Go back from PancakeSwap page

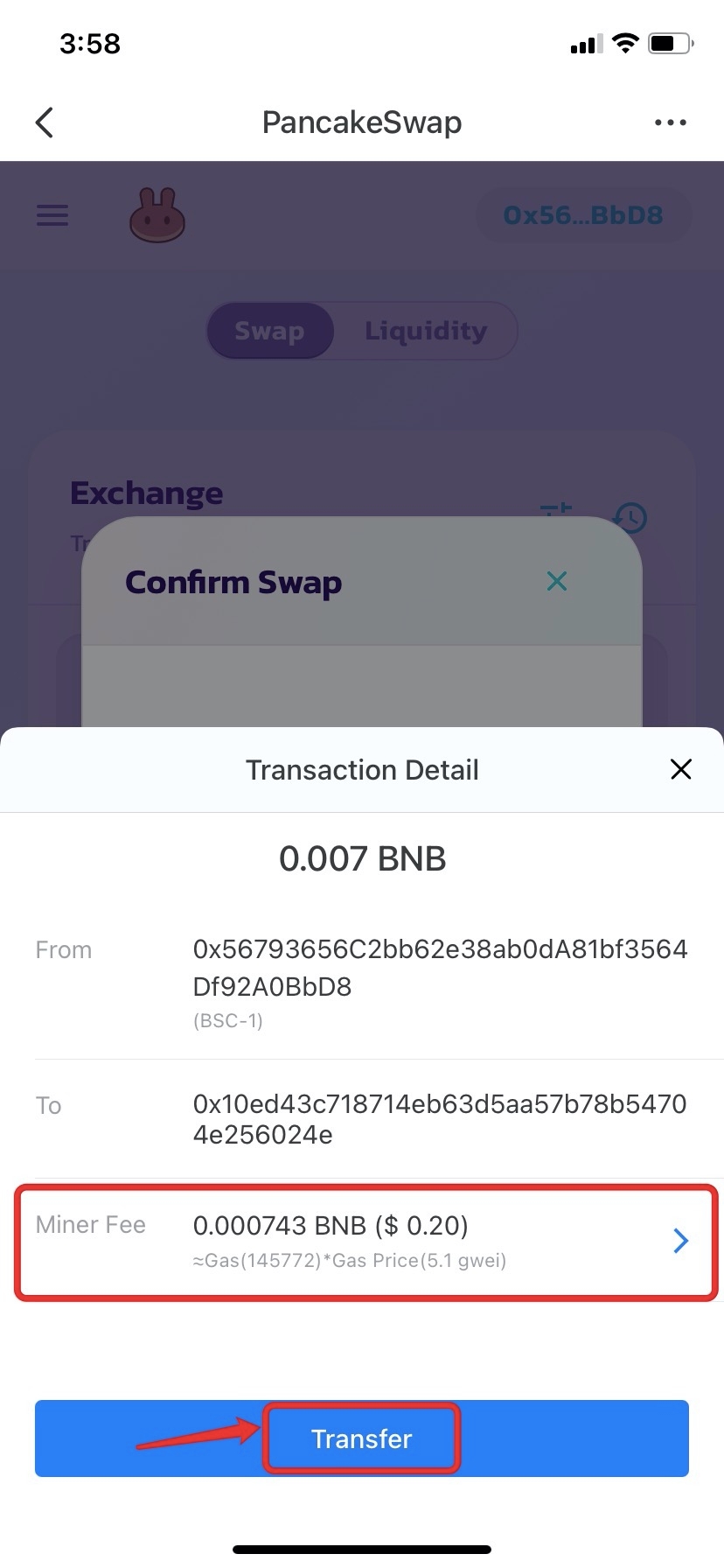[45, 122]
